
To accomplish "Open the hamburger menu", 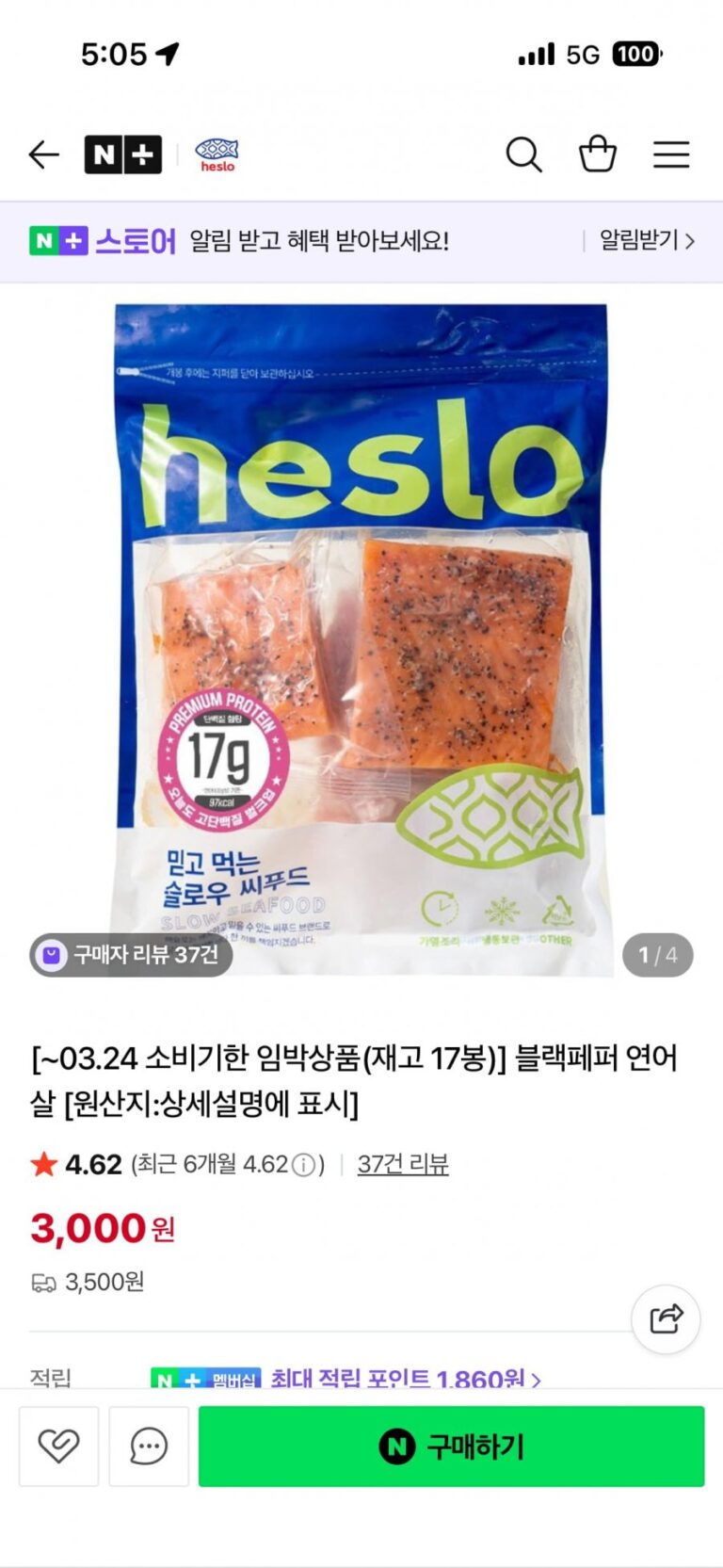I will point(671,154).
